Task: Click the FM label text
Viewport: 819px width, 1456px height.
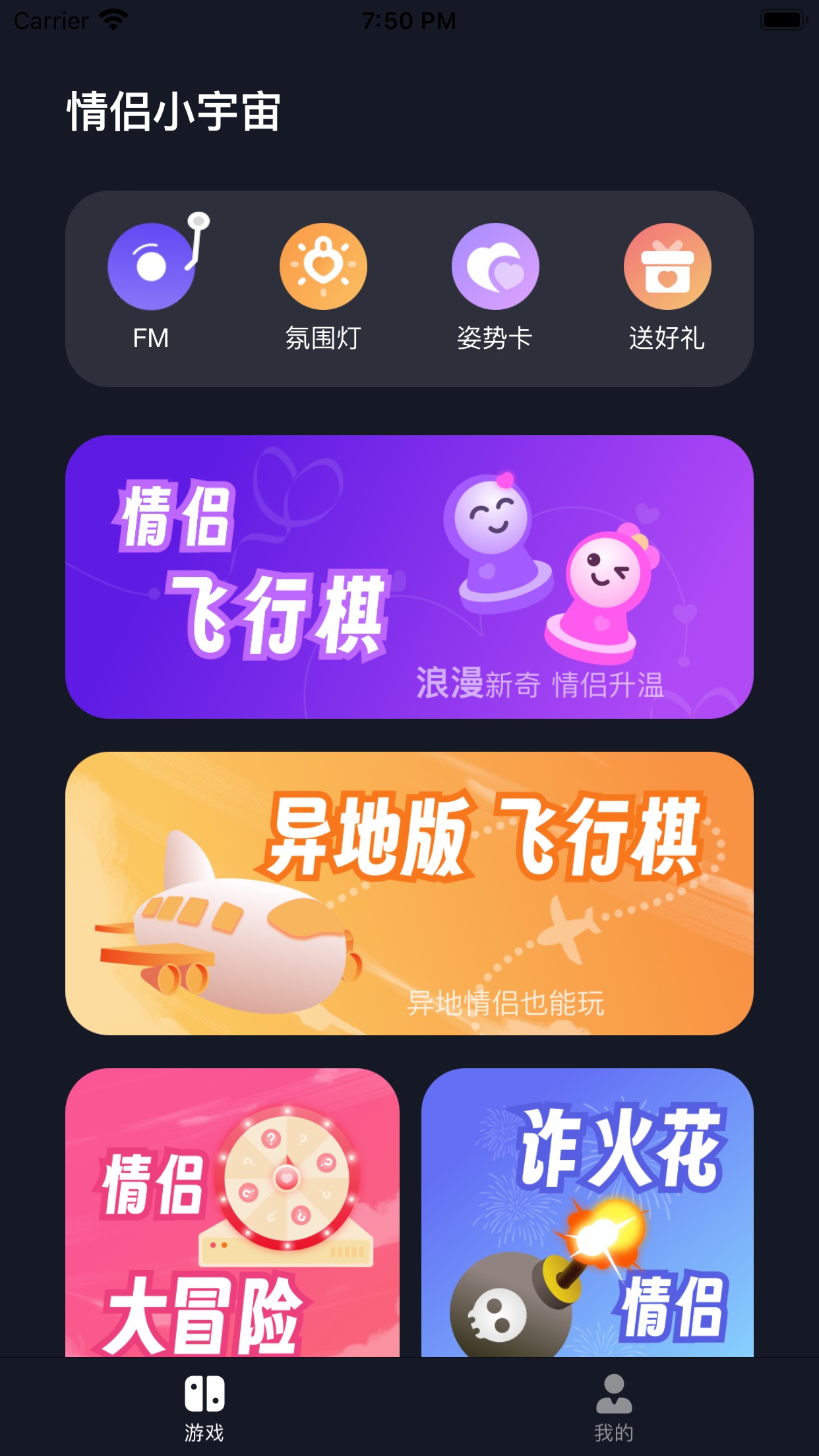Action: [150, 338]
